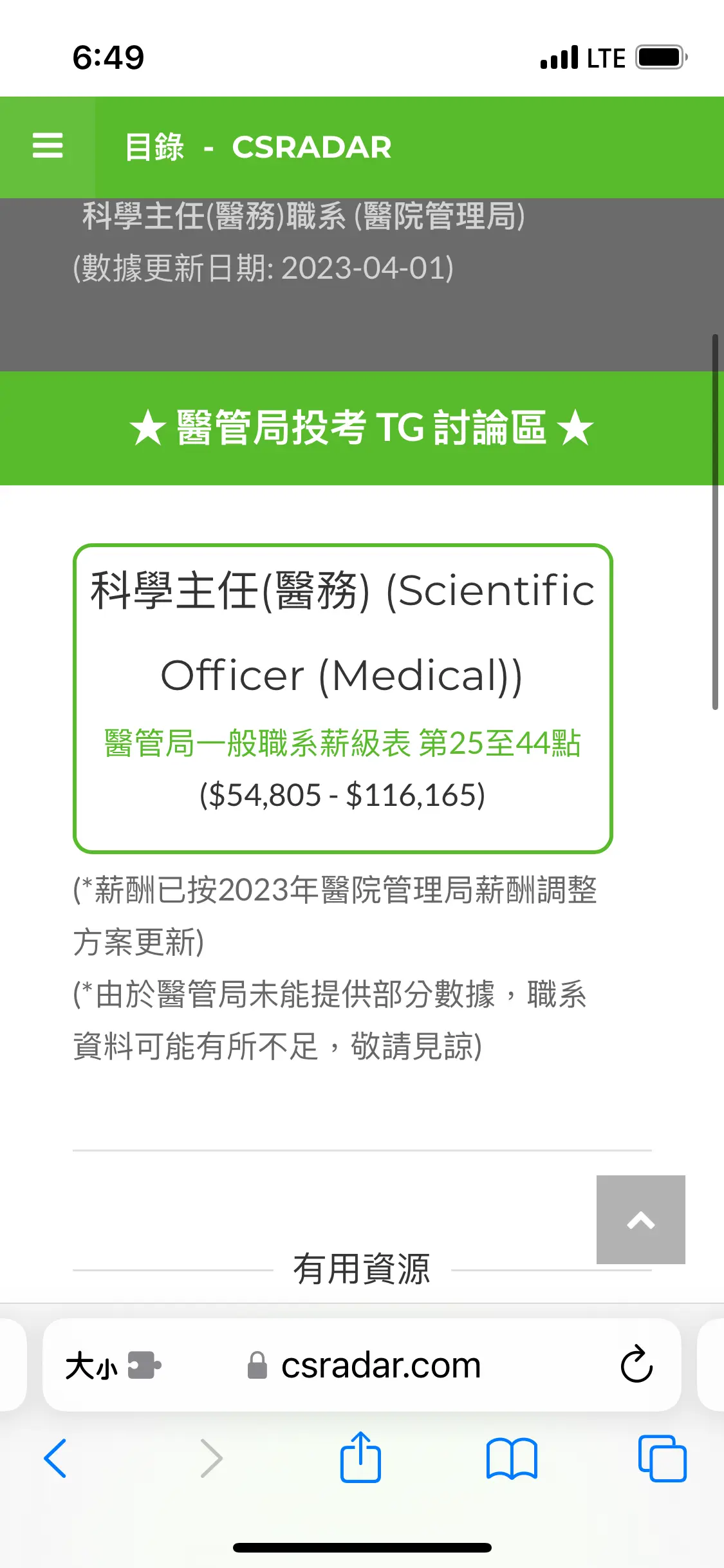Reload the csradar.com page

[636, 1365]
